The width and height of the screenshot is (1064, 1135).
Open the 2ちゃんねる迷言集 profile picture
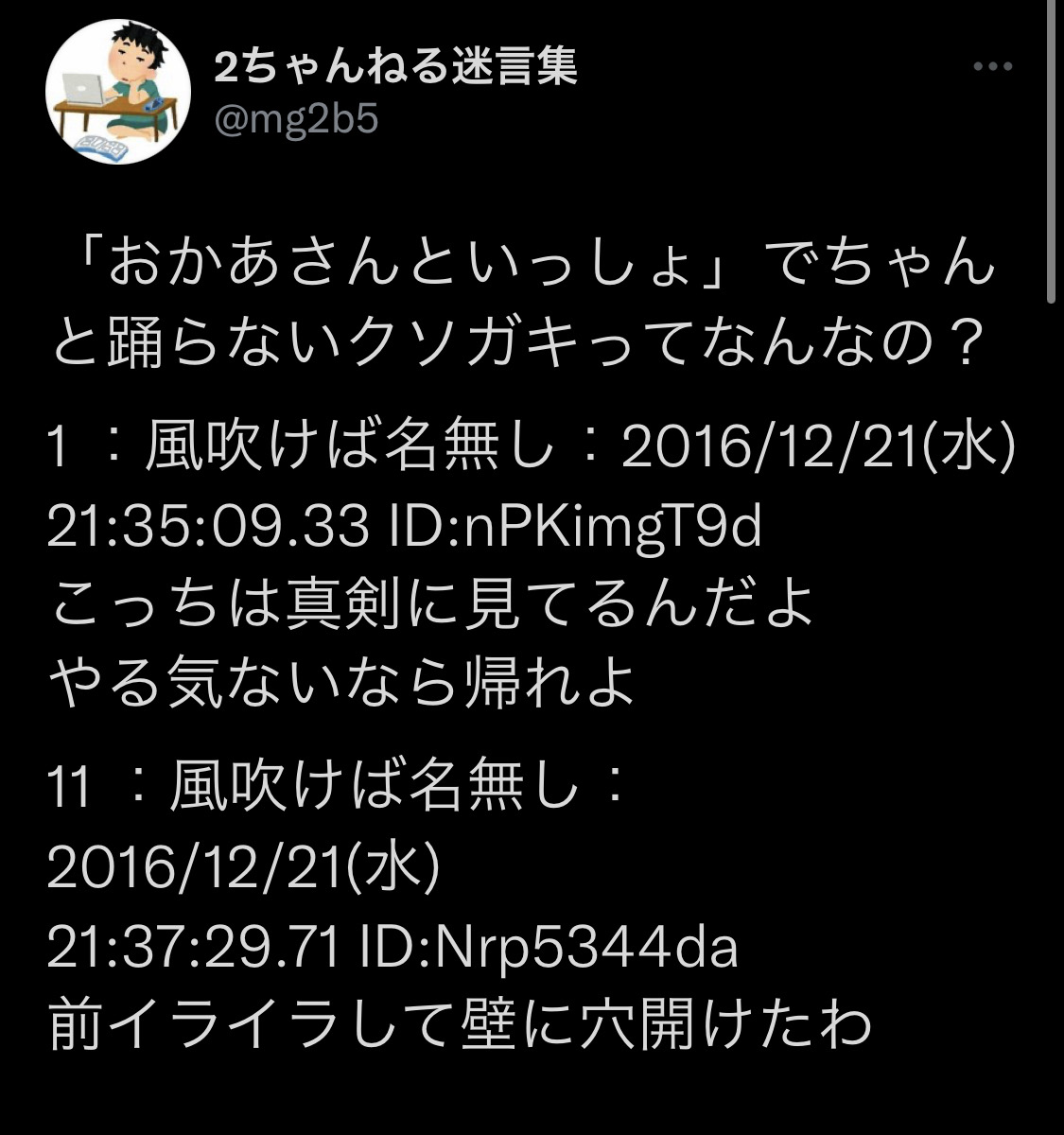tap(118, 92)
